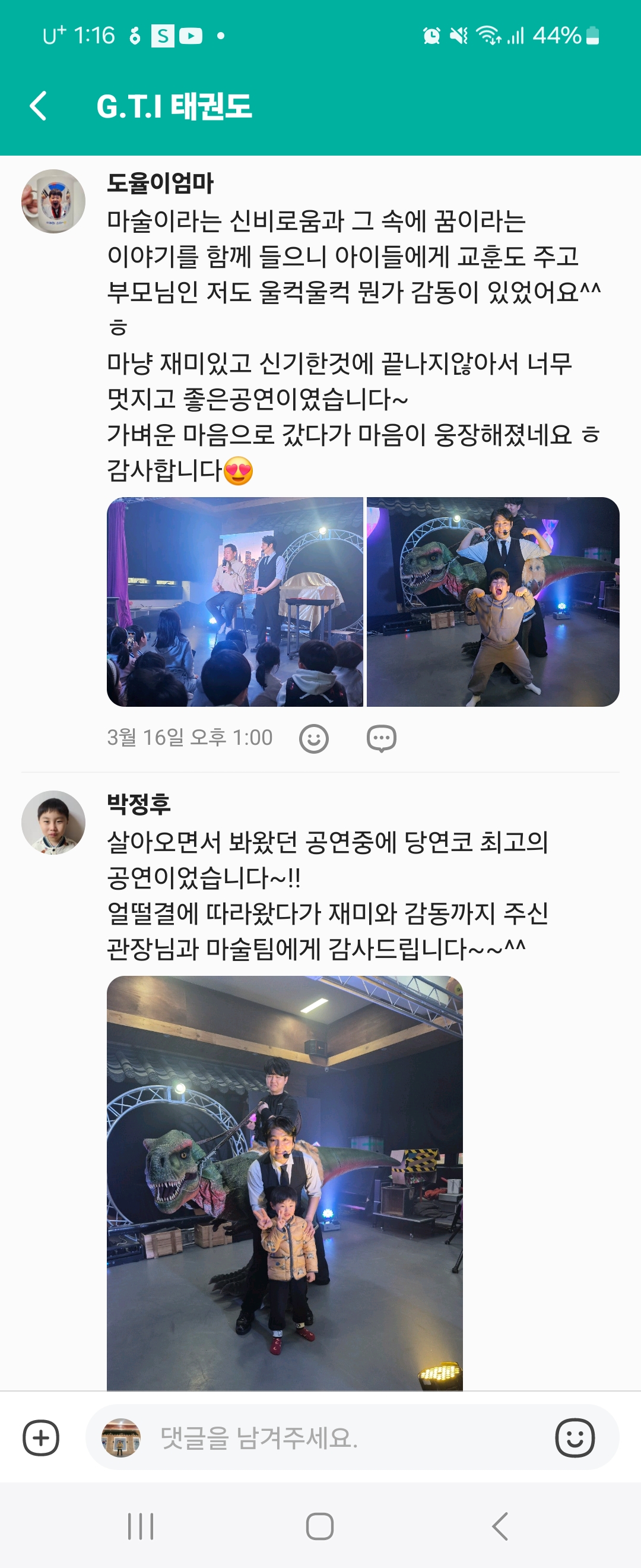Open 도율이엄마's profile picture
The width and height of the screenshot is (641, 1568).
coord(53,201)
